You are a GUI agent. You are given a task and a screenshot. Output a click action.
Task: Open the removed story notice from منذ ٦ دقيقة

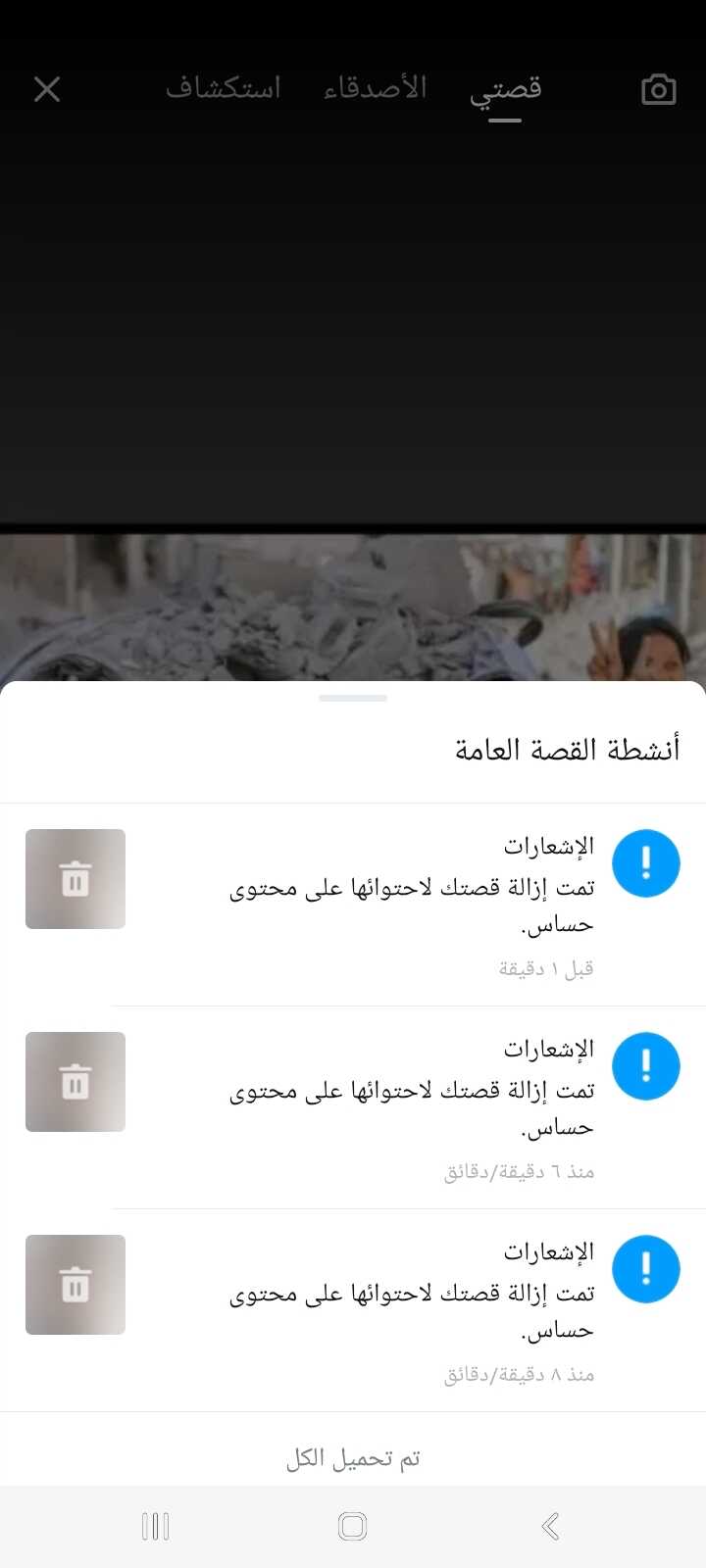412,1107
